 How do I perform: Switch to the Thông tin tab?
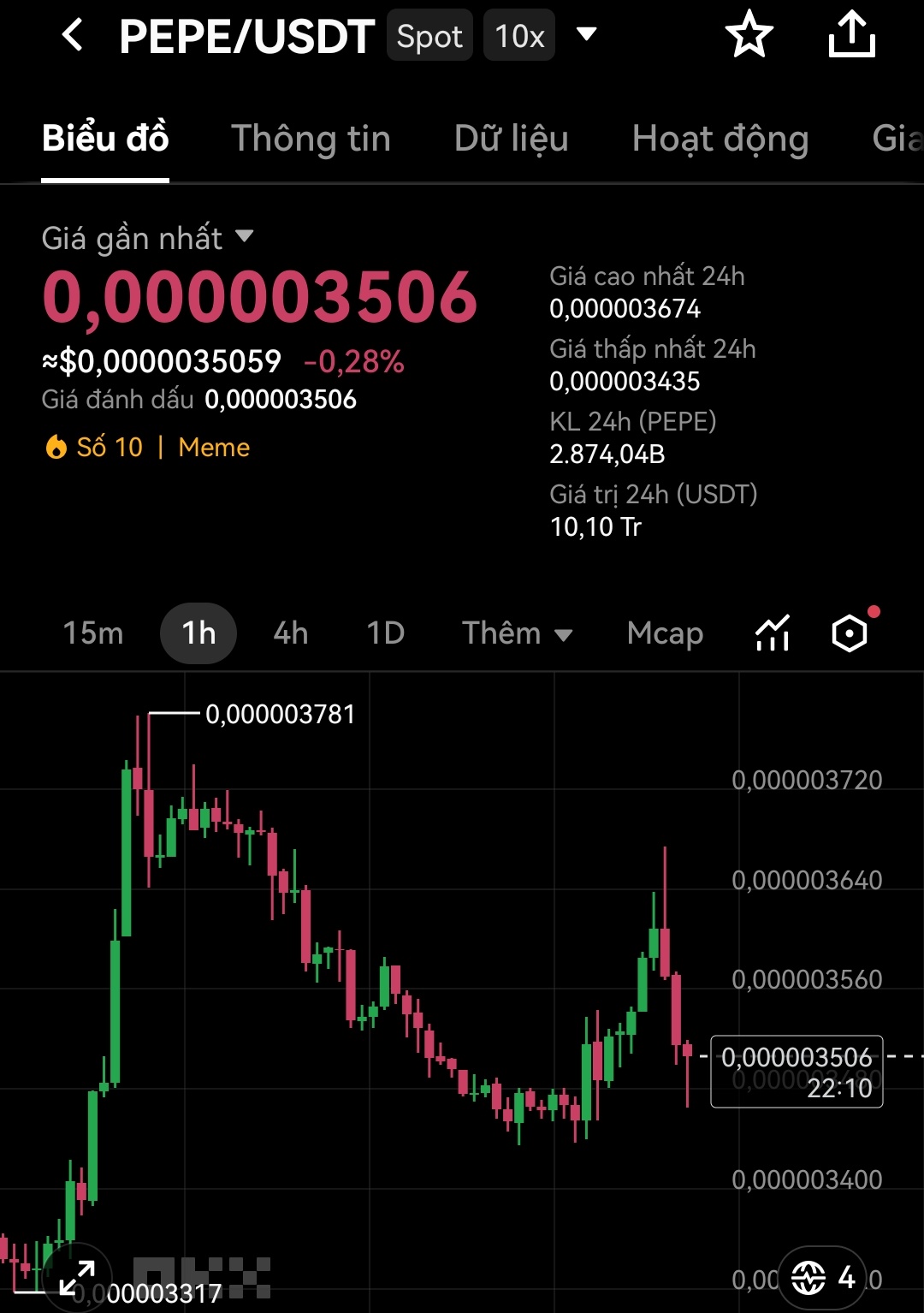(311, 139)
